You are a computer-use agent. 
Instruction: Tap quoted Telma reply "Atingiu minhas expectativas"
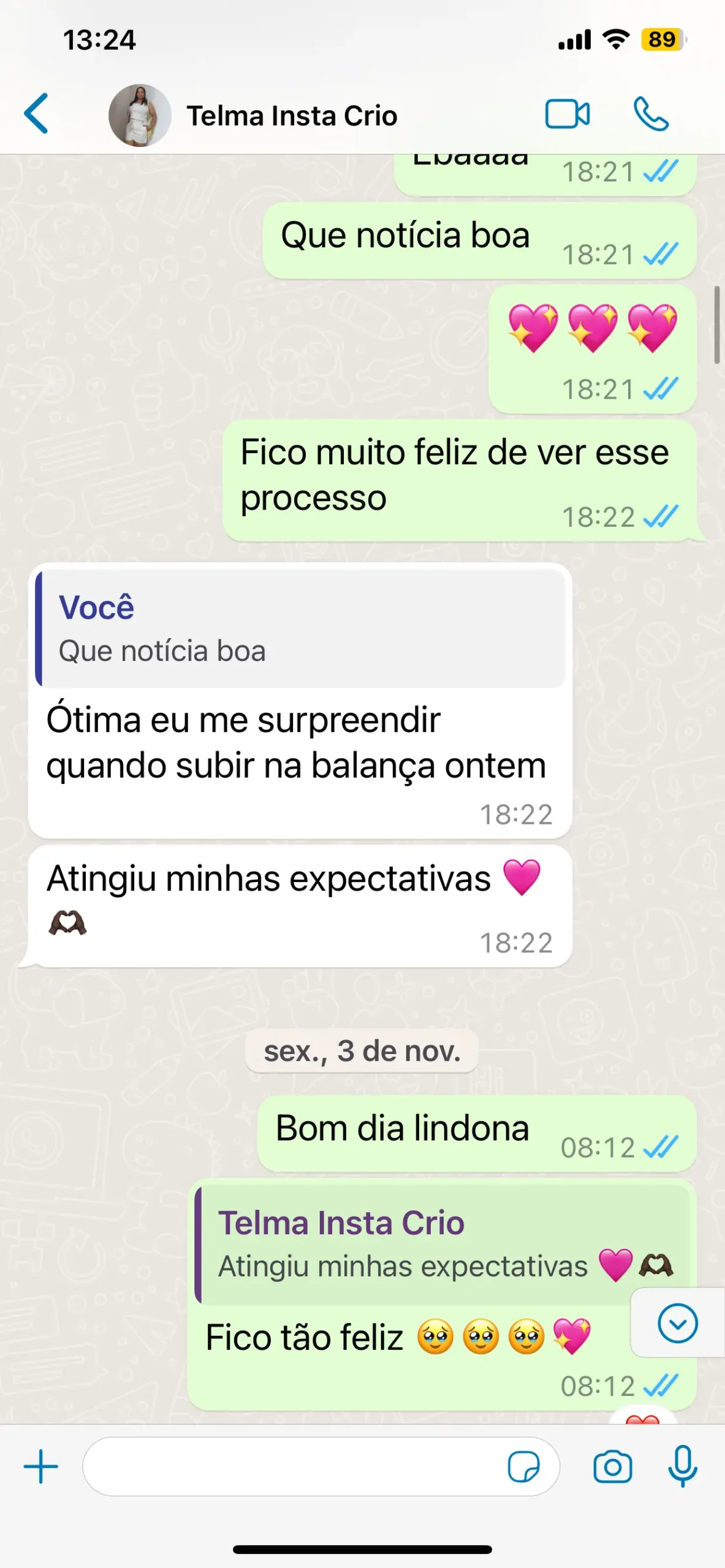(442, 1245)
